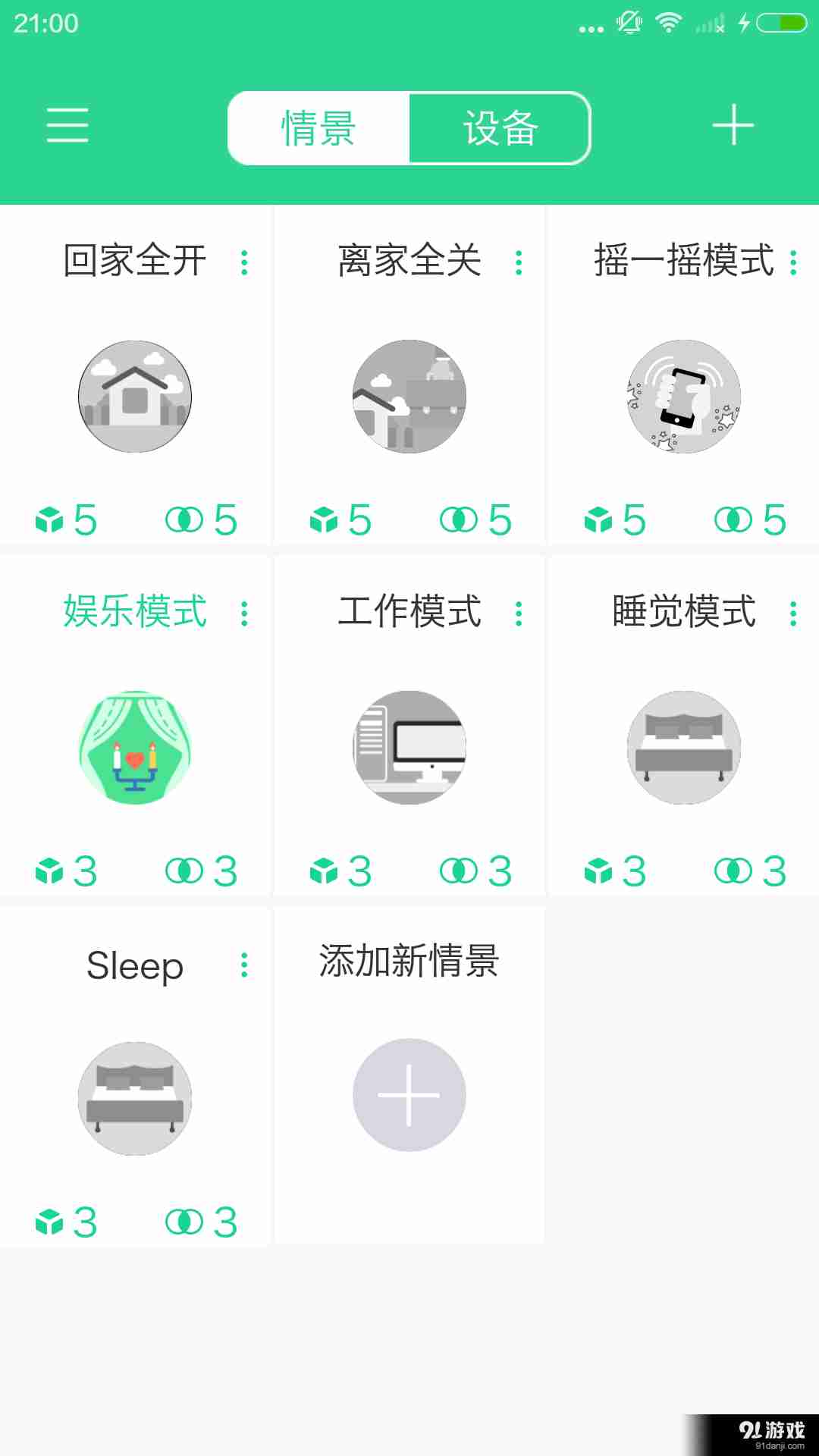819x1456 pixels.
Task: Open the hamburger drawer menu
Action: (67, 125)
